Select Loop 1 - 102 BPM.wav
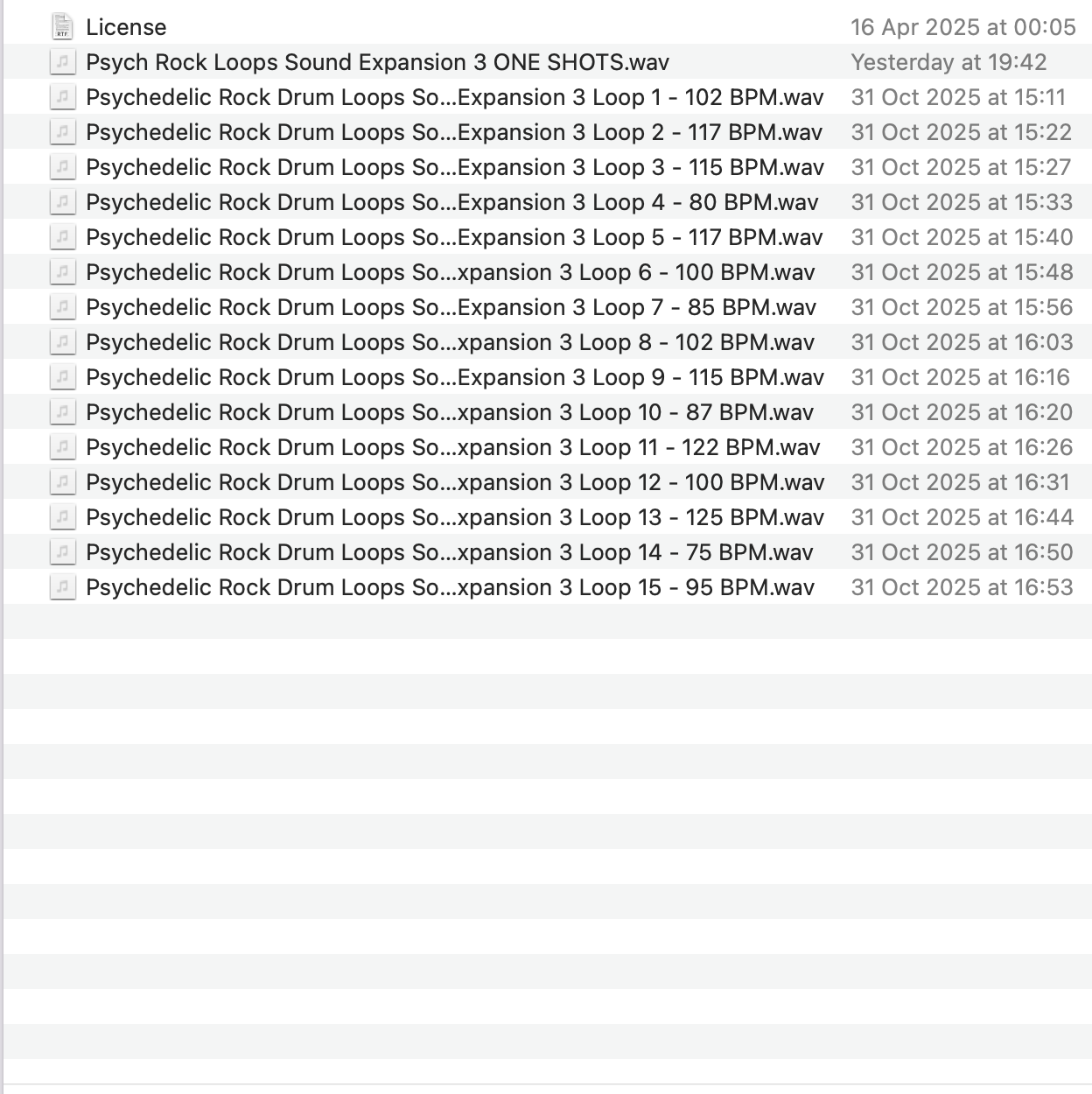 (x=454, y=97)
